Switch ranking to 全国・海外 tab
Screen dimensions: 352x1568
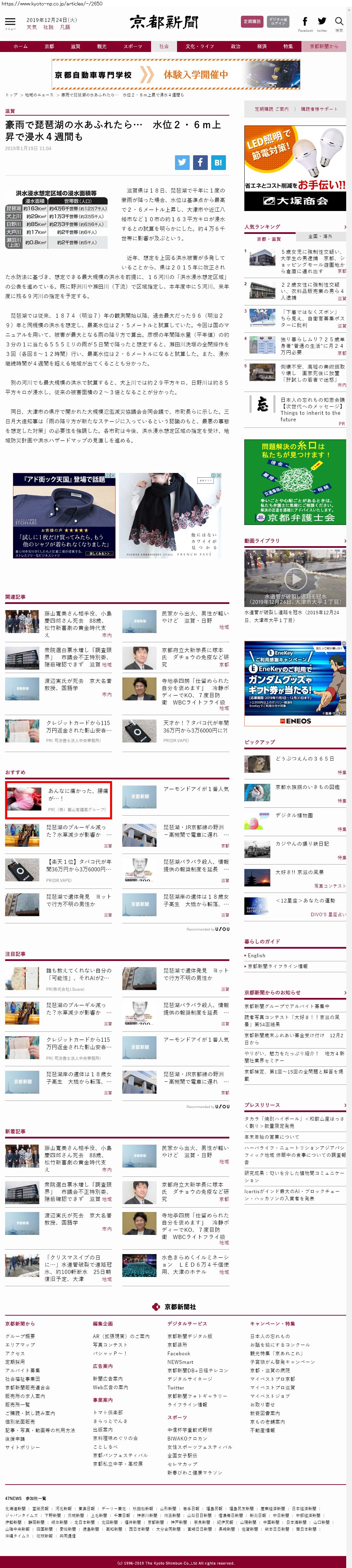point(320,236)
